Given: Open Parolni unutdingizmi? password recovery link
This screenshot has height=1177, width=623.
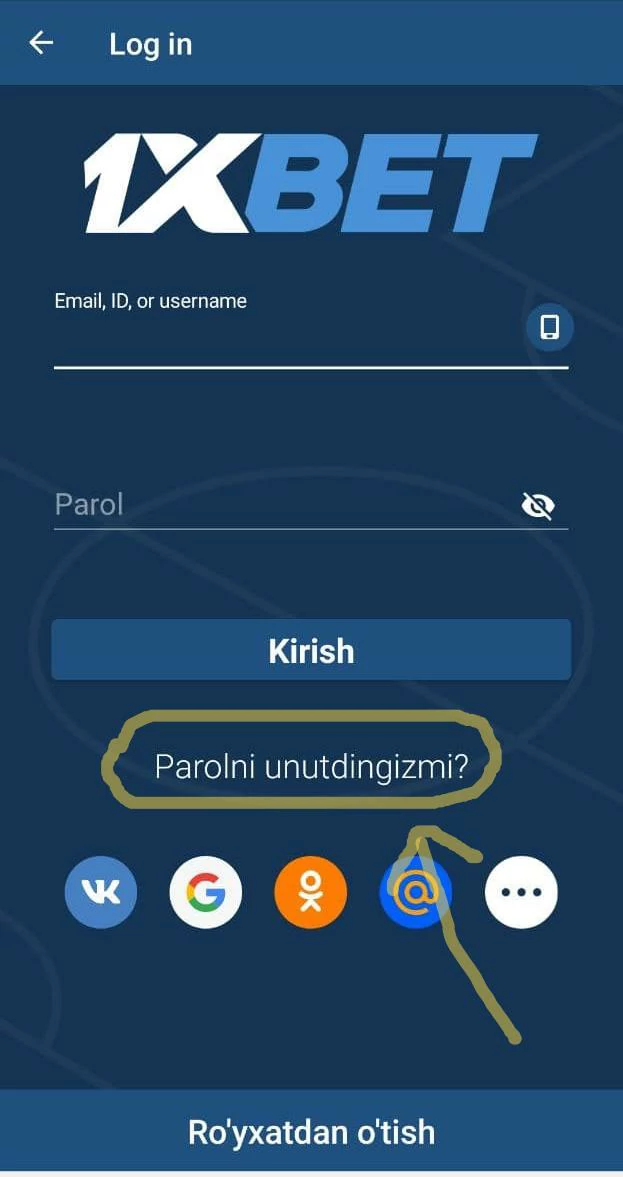Looking at the screenshot, I should coord(311,767).
